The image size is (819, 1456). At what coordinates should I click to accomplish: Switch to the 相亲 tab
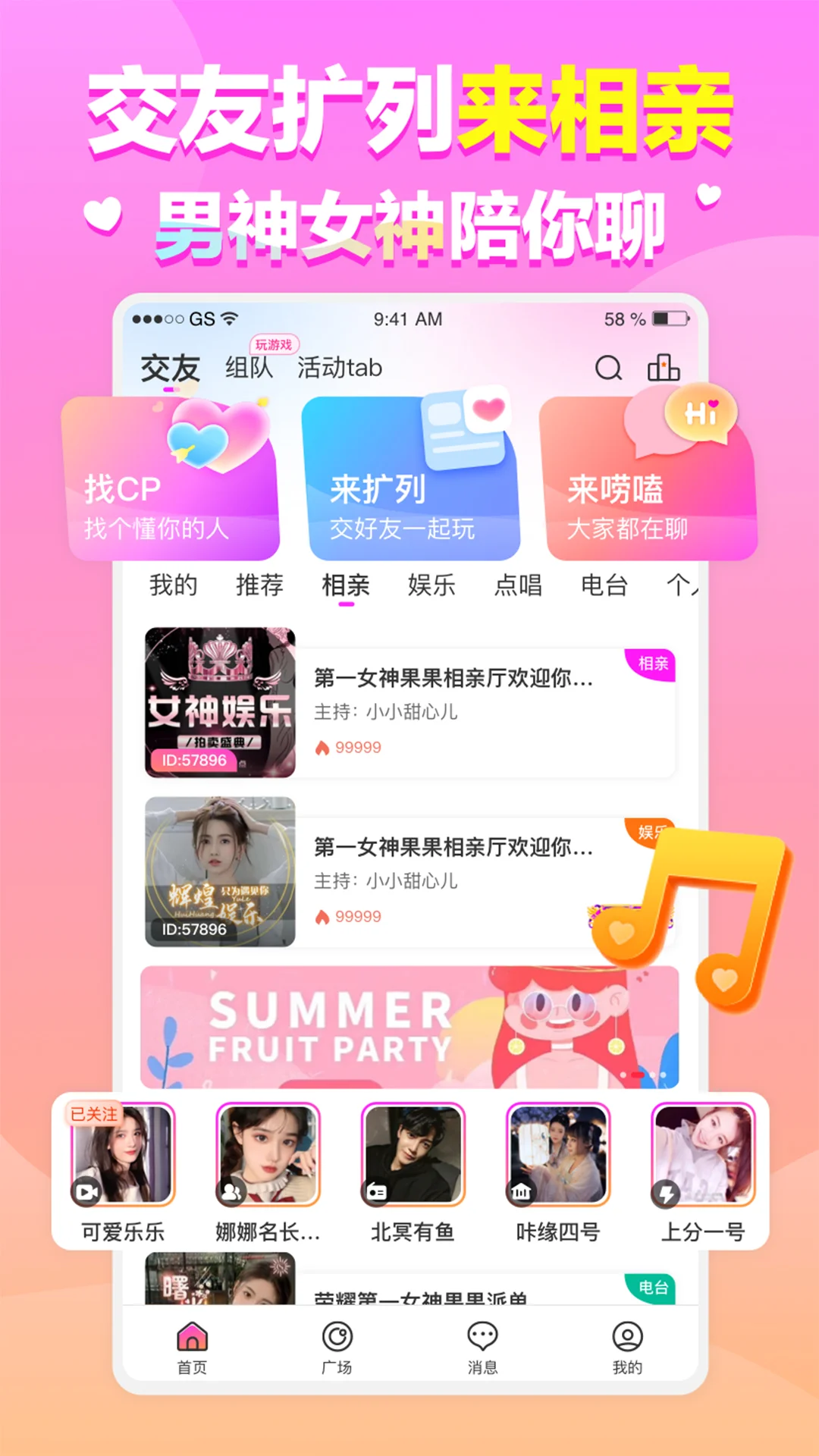click(x=347, y=585)
